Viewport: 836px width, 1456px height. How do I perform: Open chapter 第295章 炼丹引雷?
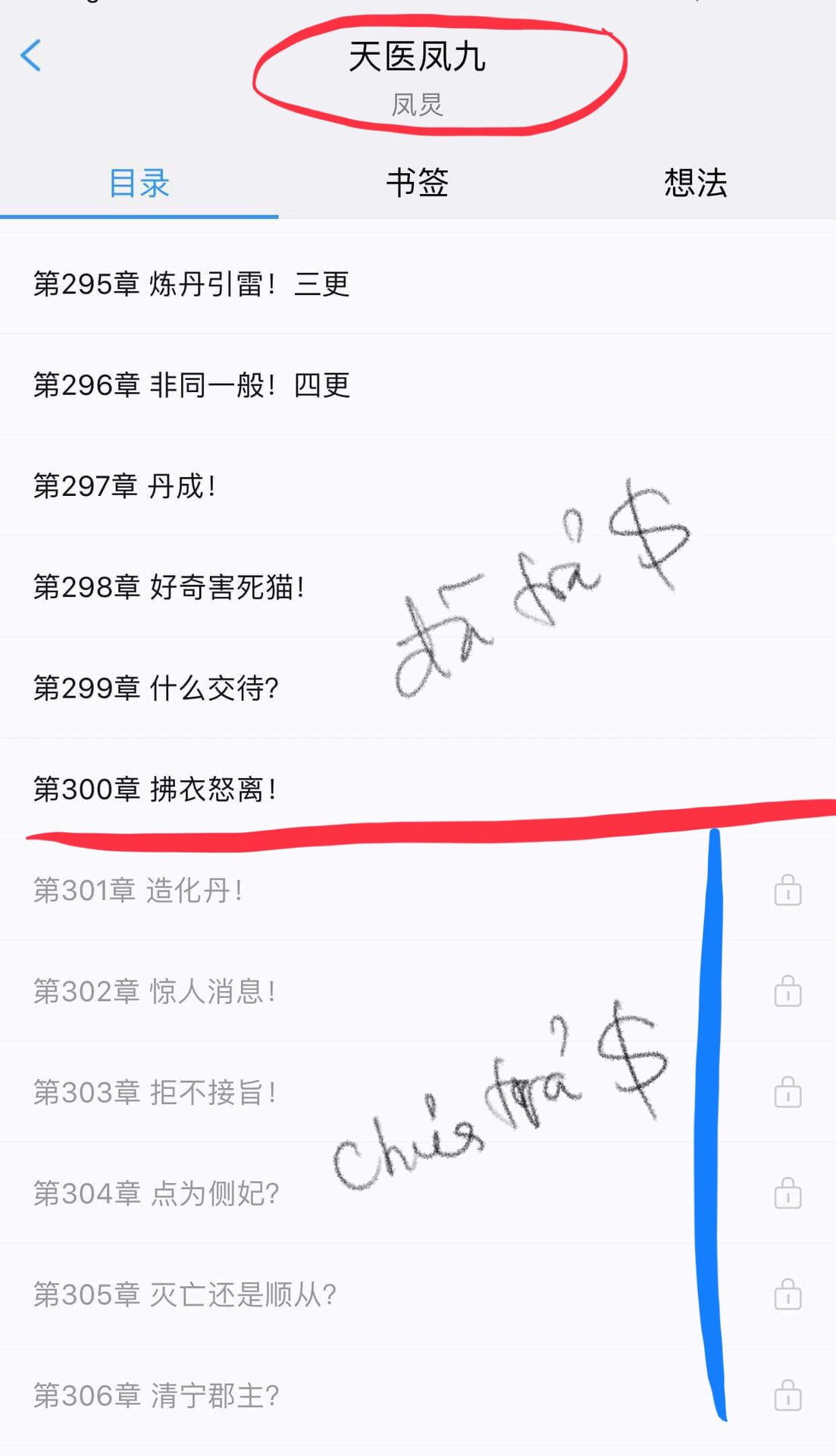pyautogui.click(x=418, y=284)
